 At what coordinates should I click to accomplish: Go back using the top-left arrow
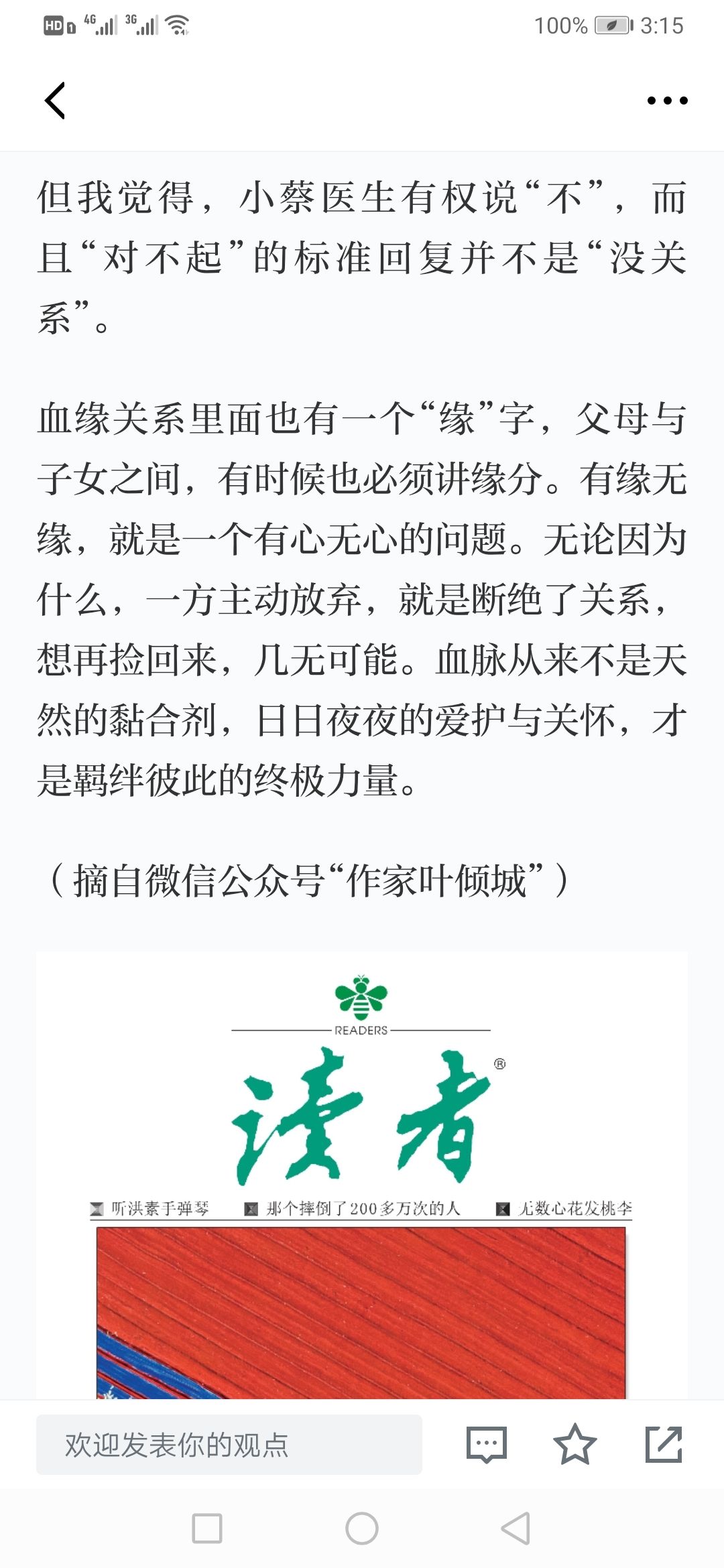tap(55, 101)
